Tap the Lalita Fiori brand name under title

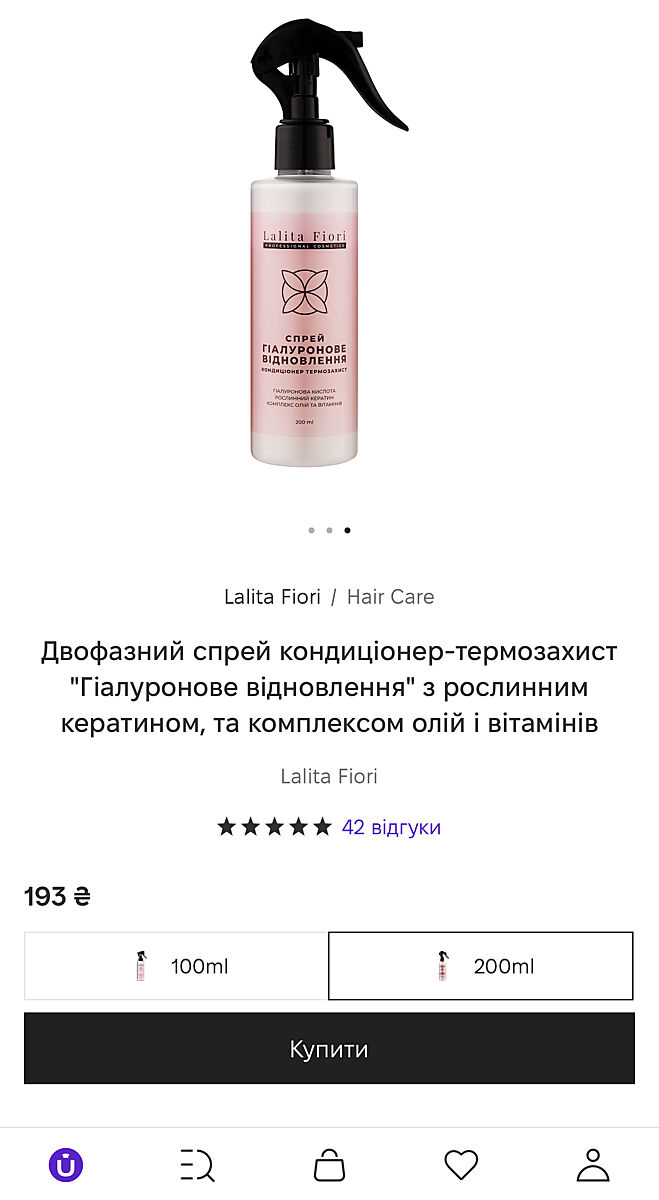[x=329, y=776]
